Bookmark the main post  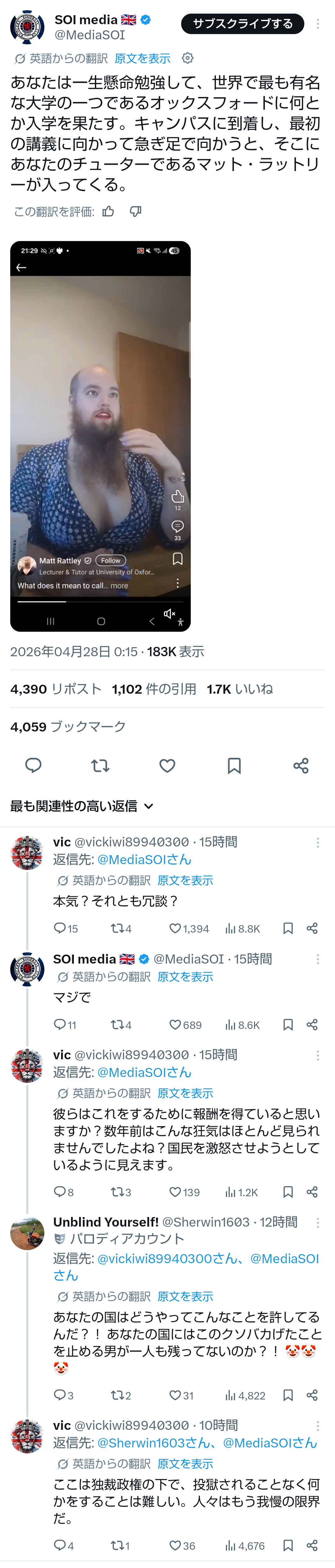point(234,765)
